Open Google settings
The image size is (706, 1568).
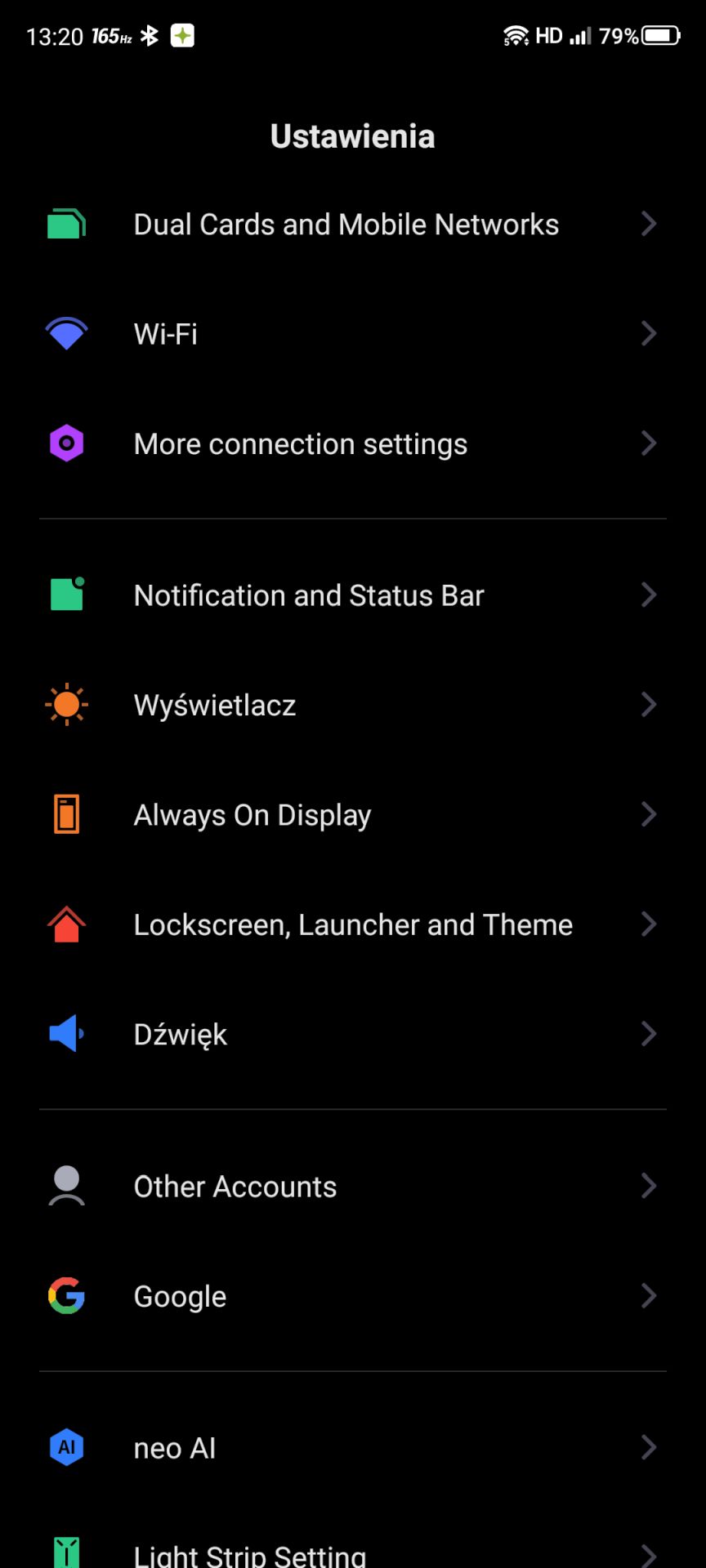(353, 1296)
